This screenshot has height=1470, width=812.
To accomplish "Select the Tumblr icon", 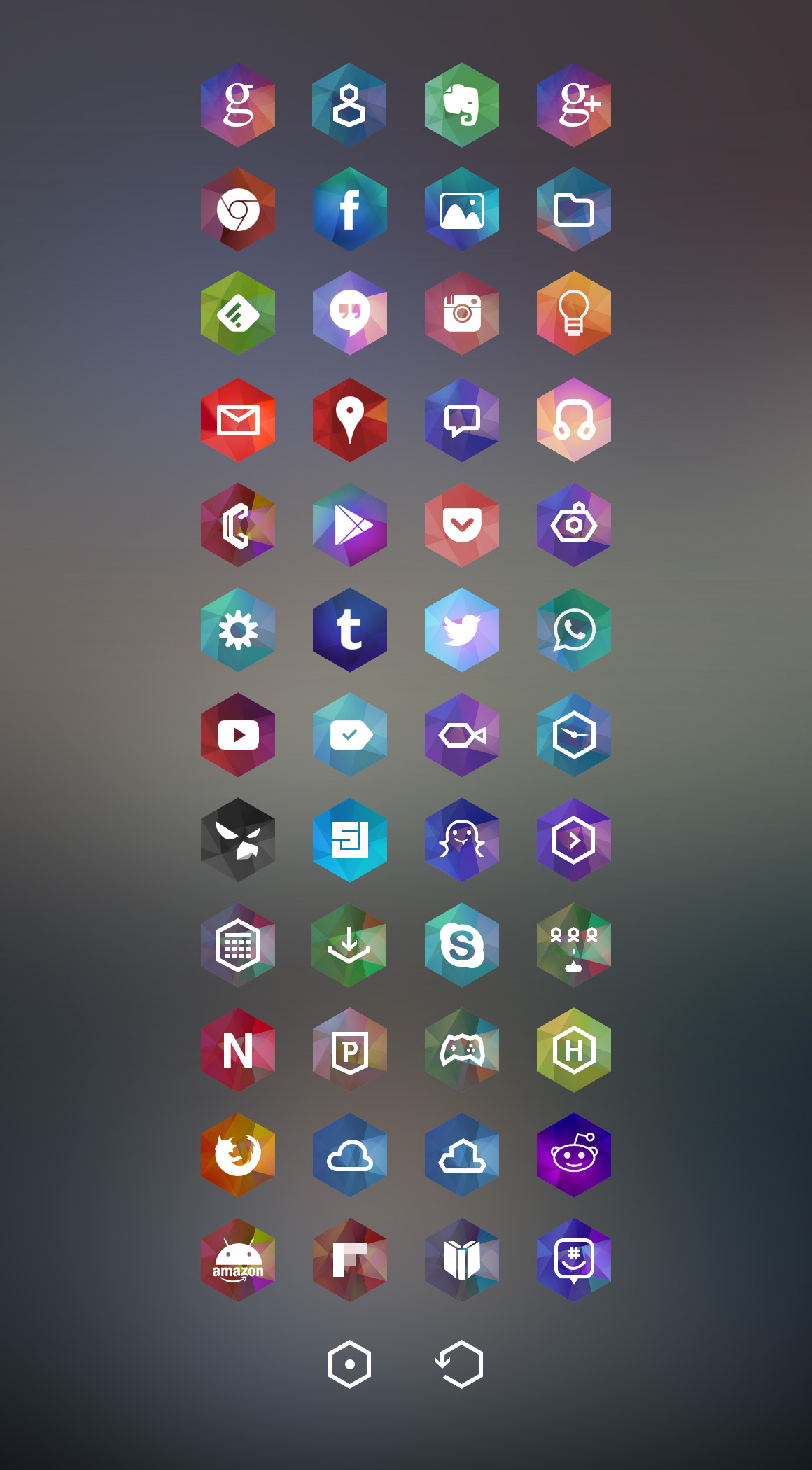I will pyautogui.click(x=350, y=630).
